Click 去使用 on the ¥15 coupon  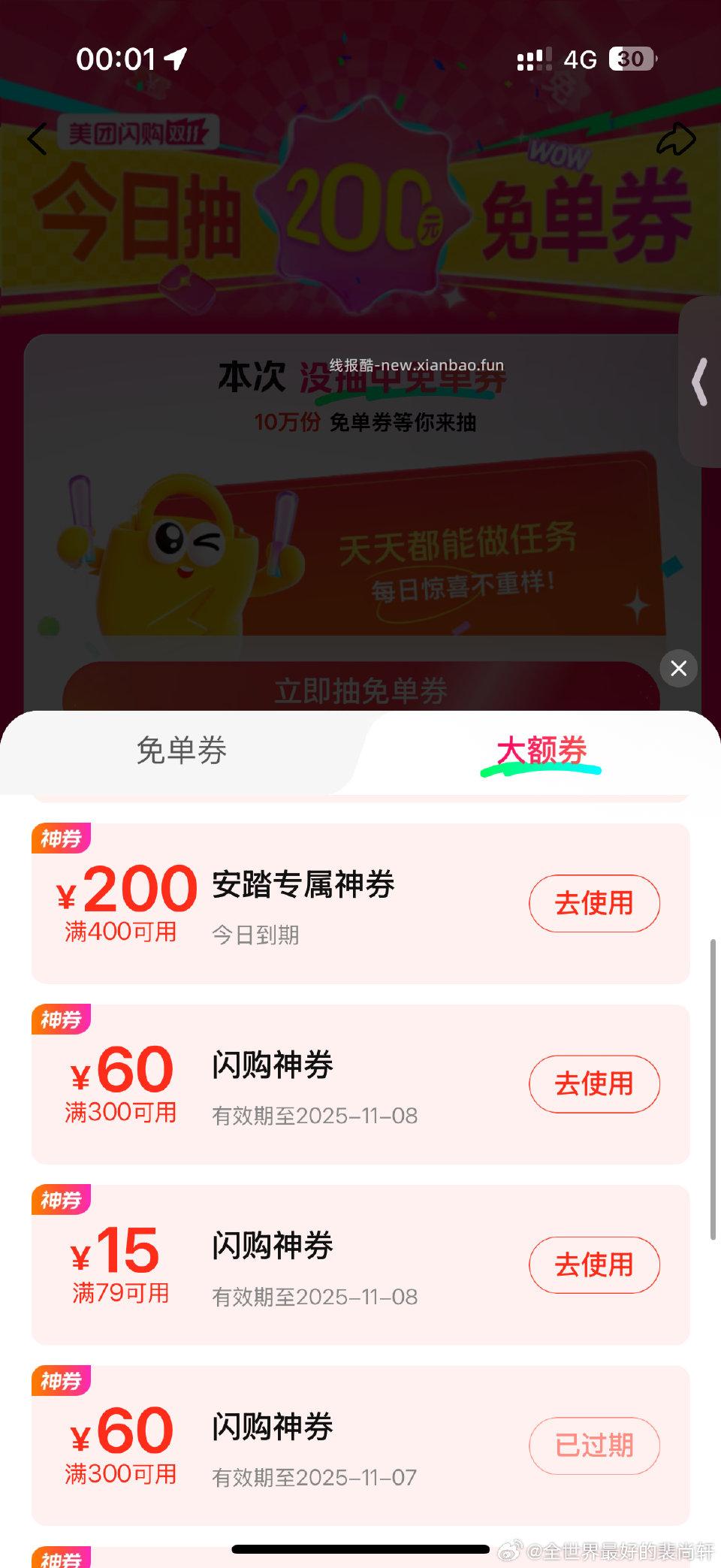[x=594, y=1265]
